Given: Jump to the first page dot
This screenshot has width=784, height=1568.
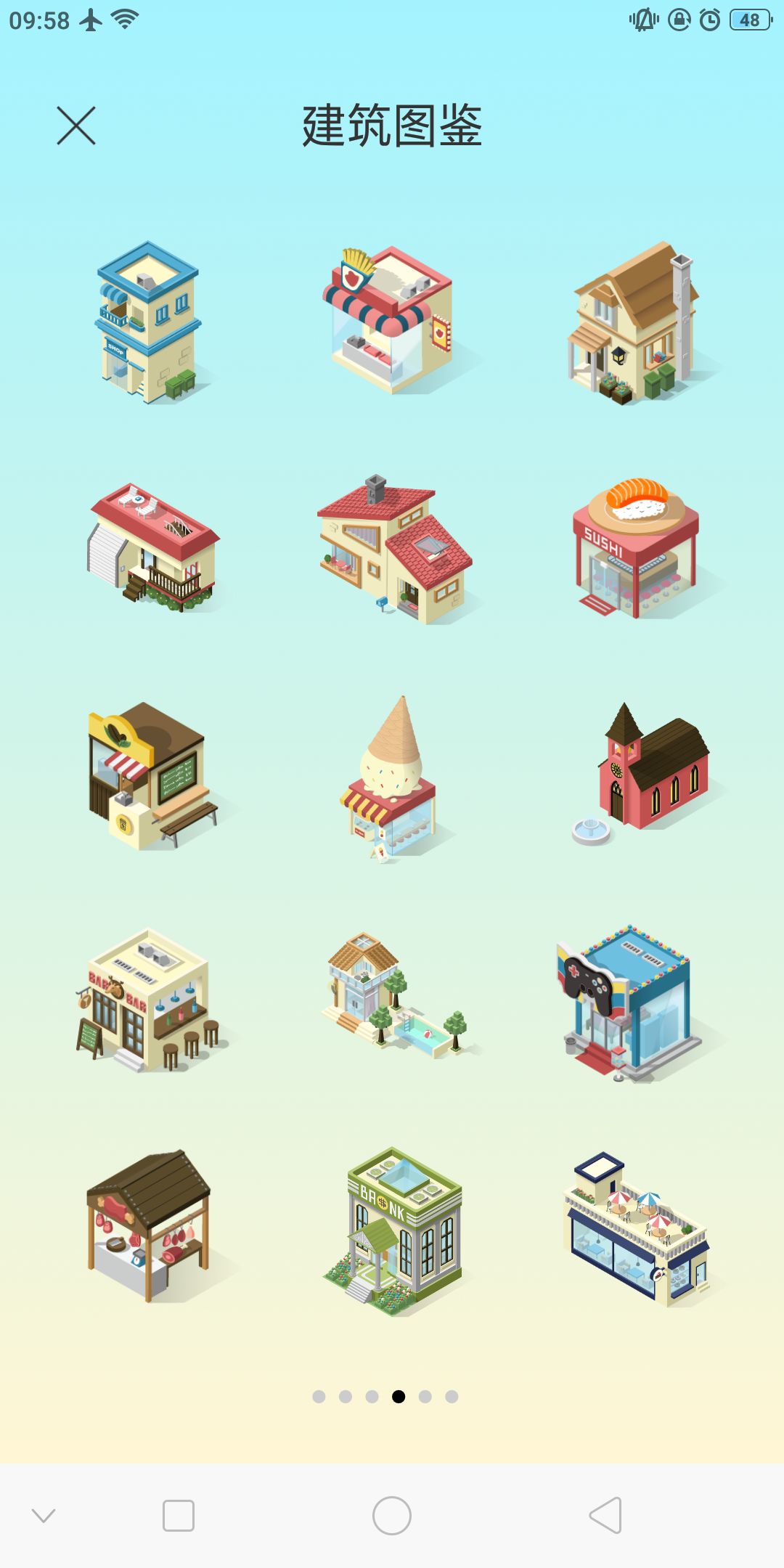Looking at the screenshot, I should coord(319,1397).
